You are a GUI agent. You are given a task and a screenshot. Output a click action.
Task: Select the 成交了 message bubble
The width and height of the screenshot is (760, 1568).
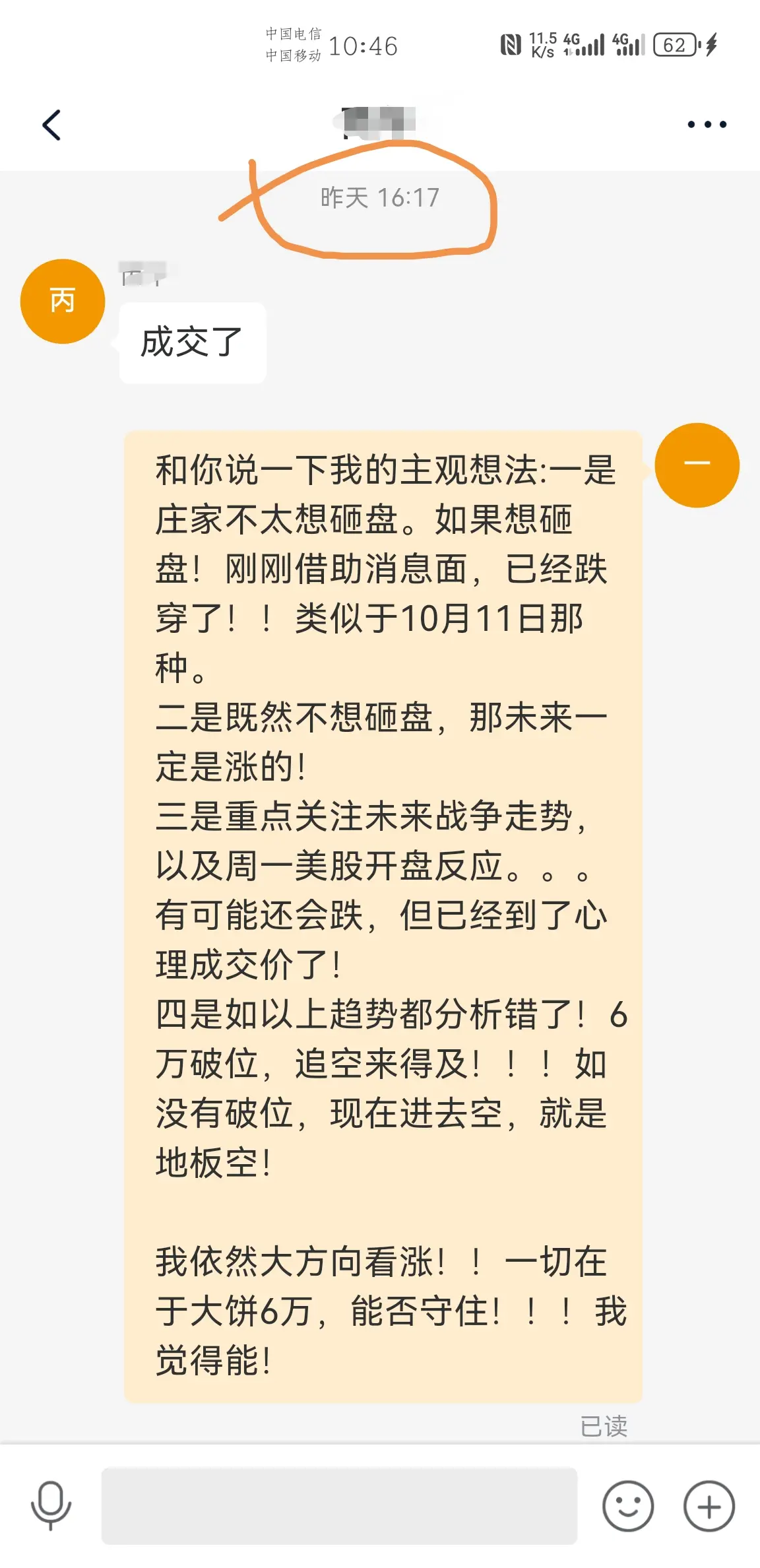pyautogui.click(x=192, y=341)
